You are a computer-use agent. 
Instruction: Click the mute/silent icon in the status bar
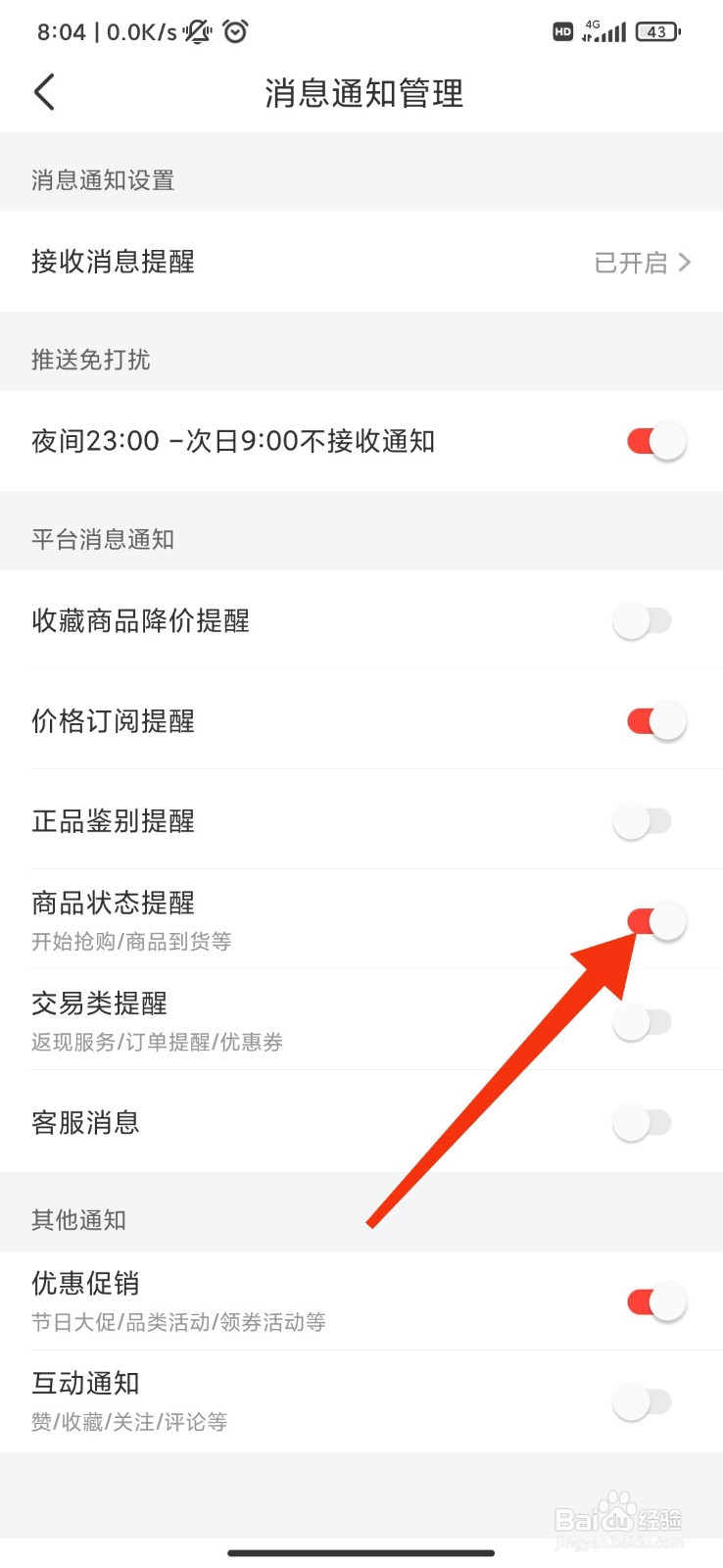[x=196, y=30]
